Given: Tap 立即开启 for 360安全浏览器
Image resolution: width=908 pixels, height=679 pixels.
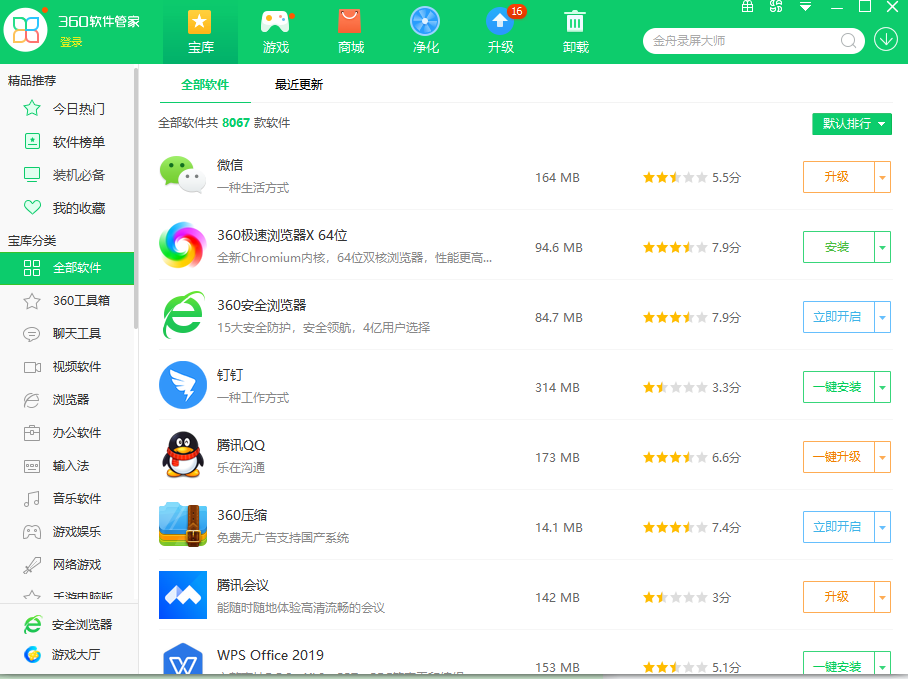Looking at the screenshot, I should point(837,317).
